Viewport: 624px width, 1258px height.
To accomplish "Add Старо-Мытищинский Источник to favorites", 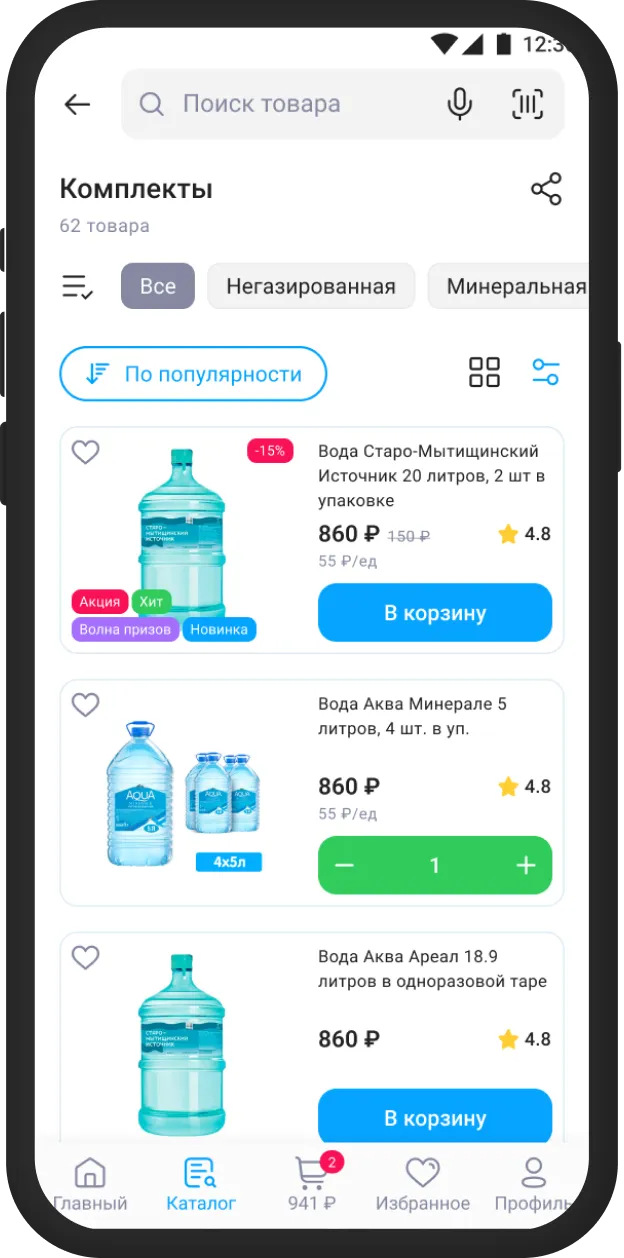I will point(86,452).
